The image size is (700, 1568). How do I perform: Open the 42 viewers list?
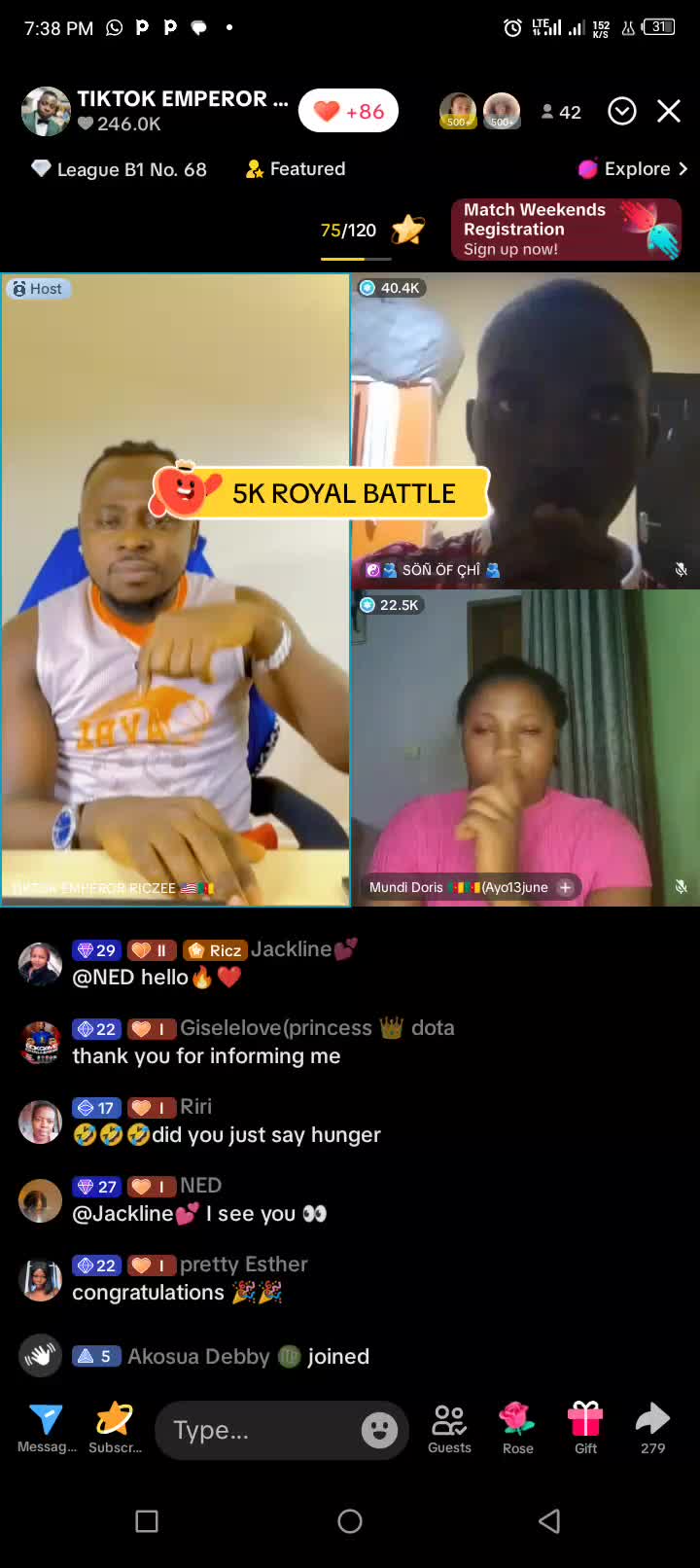pyautogui.click(x=561, y=112)
